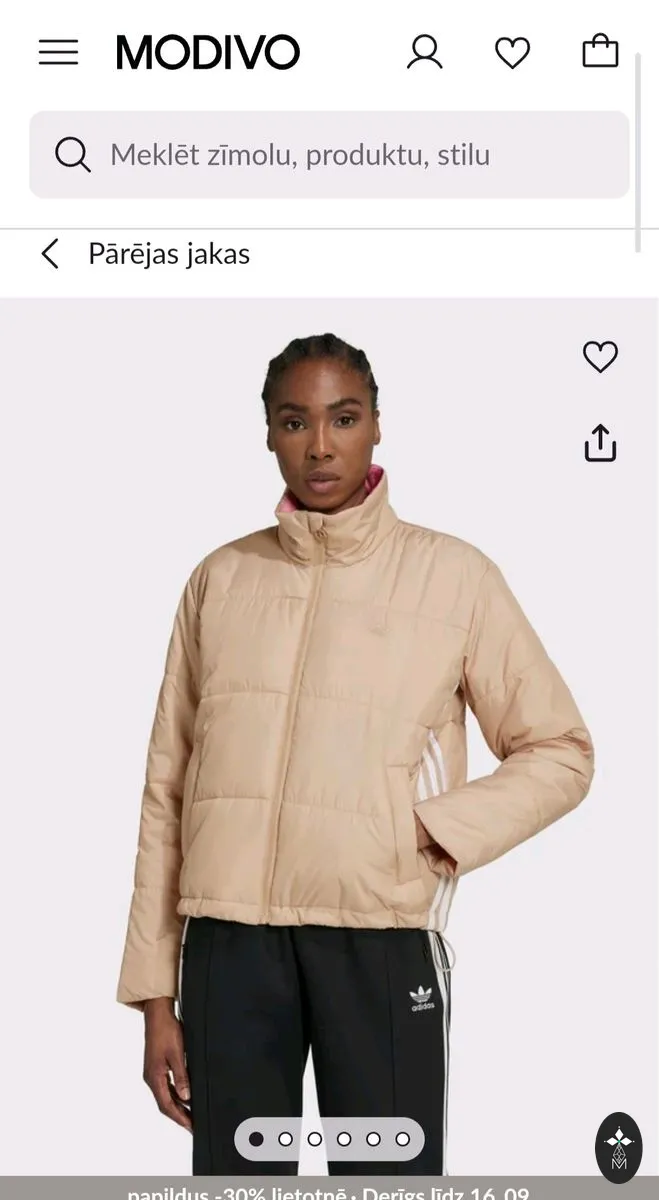
Task: Share this product
Action: tap(600, 443)
